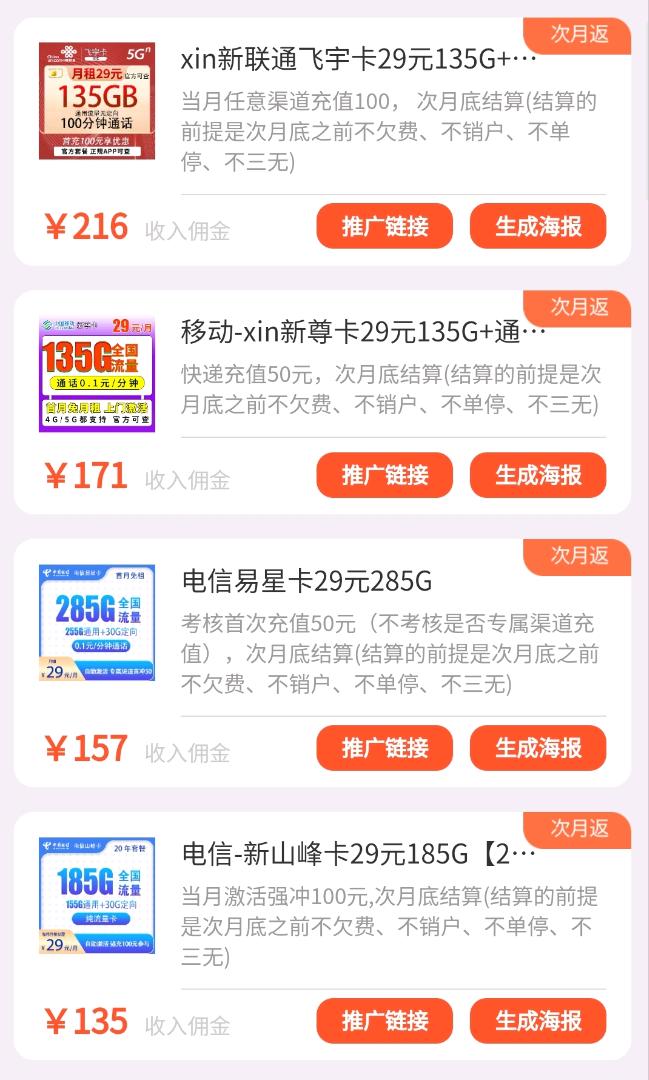Get 推广链接 for the 移动-xin新尊卡

pyautogui.click(x=384, y=475)
